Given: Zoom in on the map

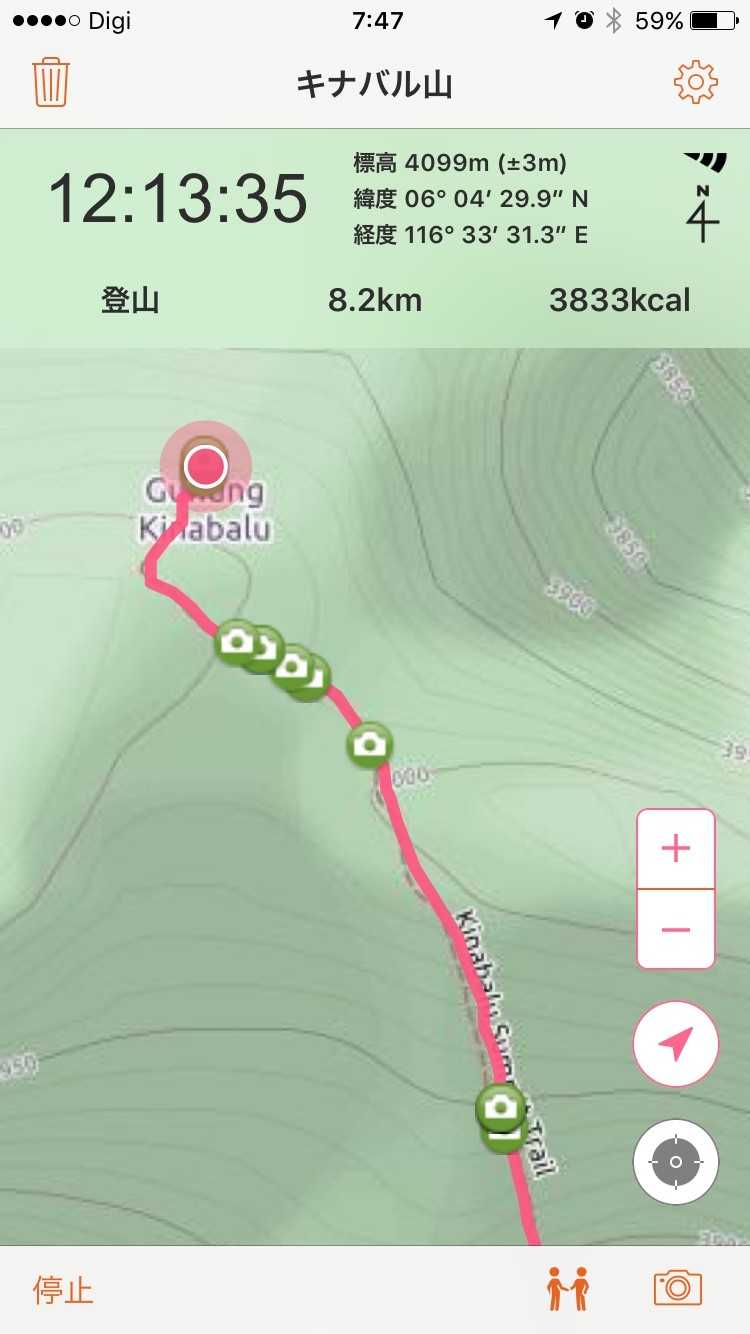Looking at the screenshot, I should [676, 849].
